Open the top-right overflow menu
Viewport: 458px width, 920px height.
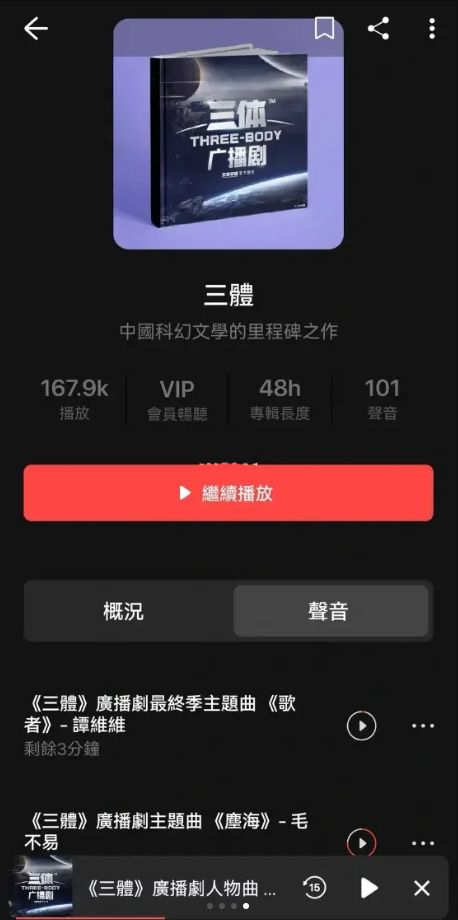[x=432, y=28]
